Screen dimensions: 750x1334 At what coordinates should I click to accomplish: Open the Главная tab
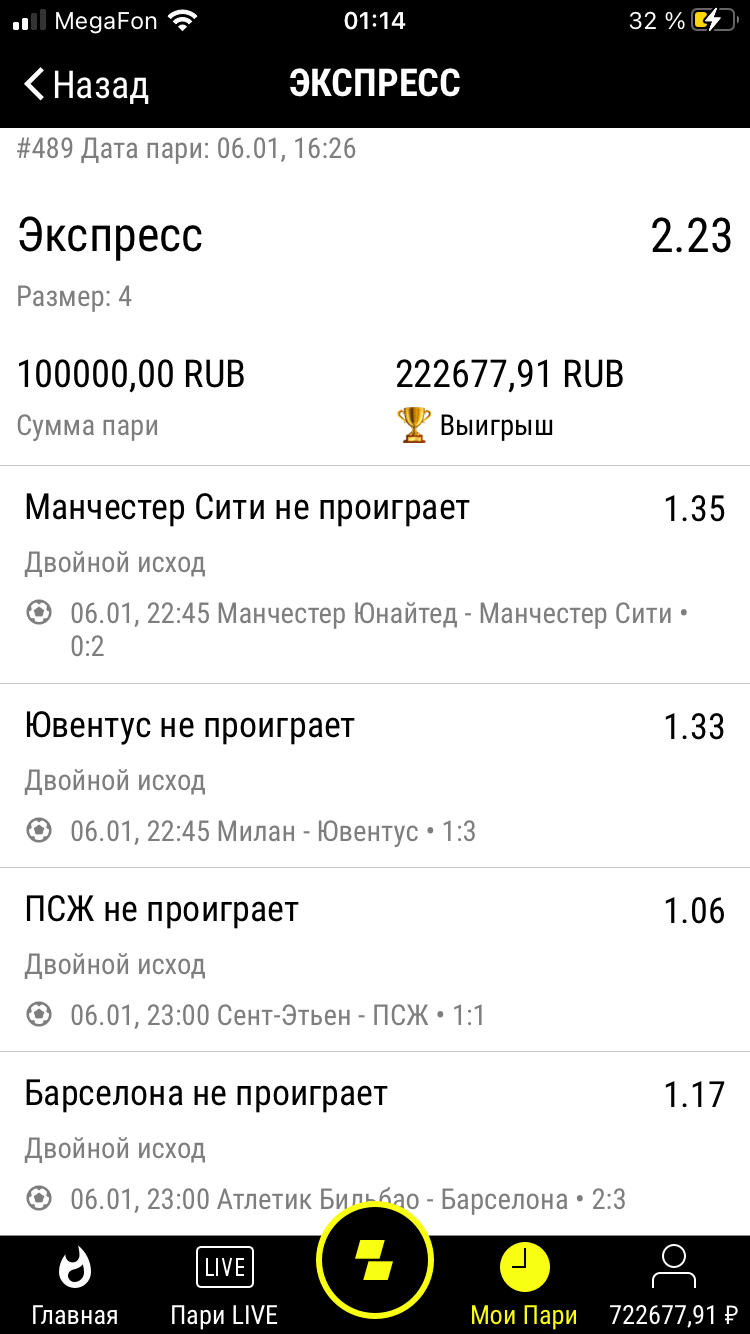[74, 1285]
